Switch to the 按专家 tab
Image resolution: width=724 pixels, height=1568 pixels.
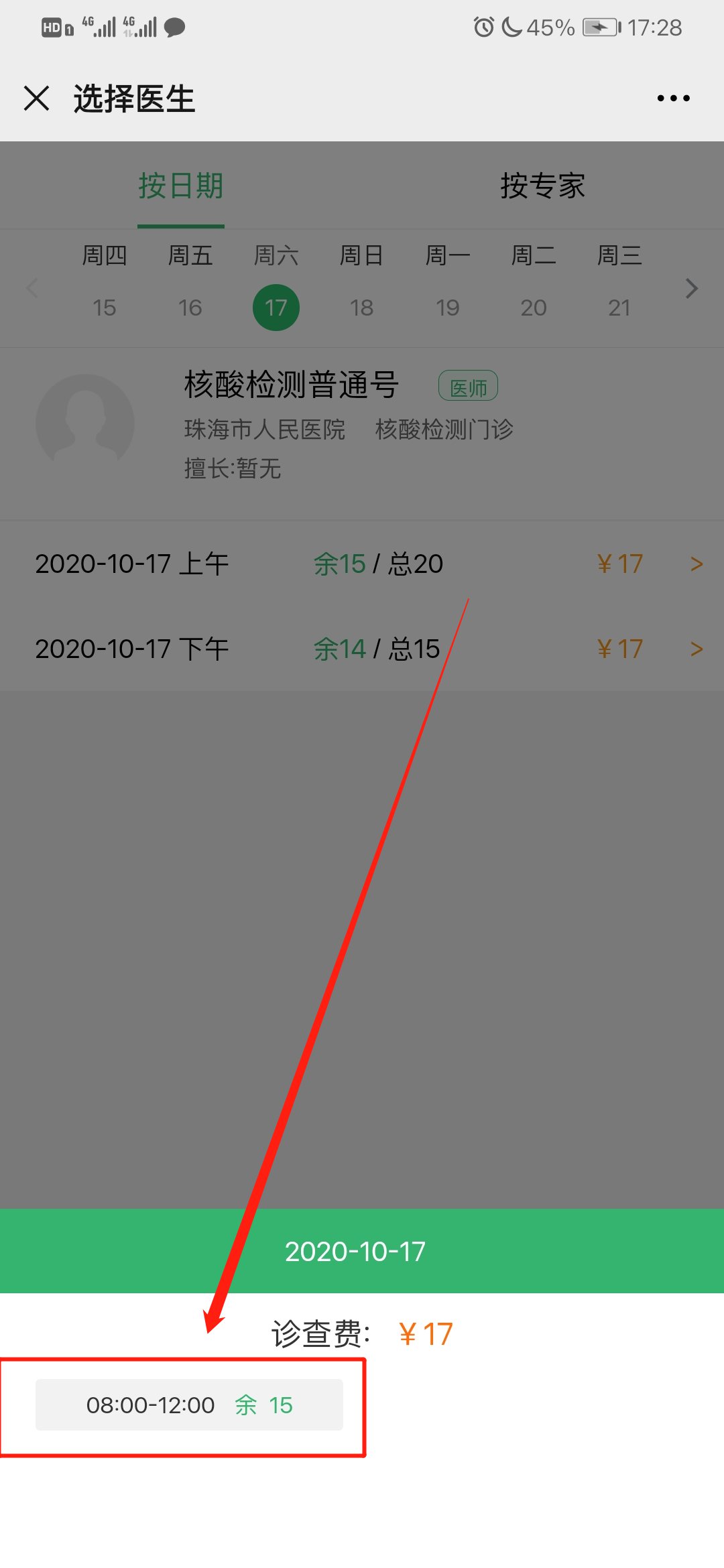[x=542, y=186]
